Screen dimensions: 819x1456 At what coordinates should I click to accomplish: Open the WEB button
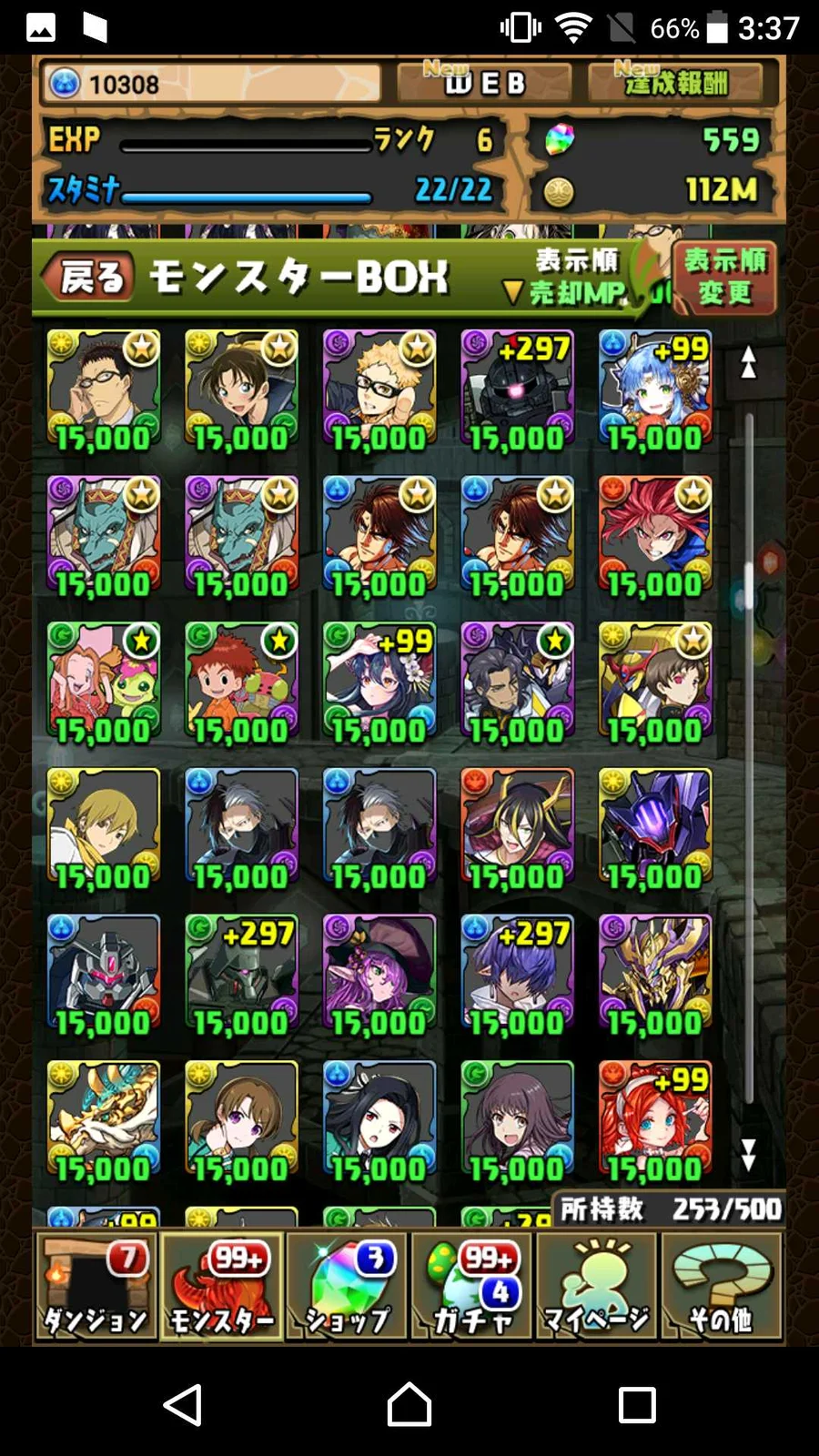coord(484,84)
